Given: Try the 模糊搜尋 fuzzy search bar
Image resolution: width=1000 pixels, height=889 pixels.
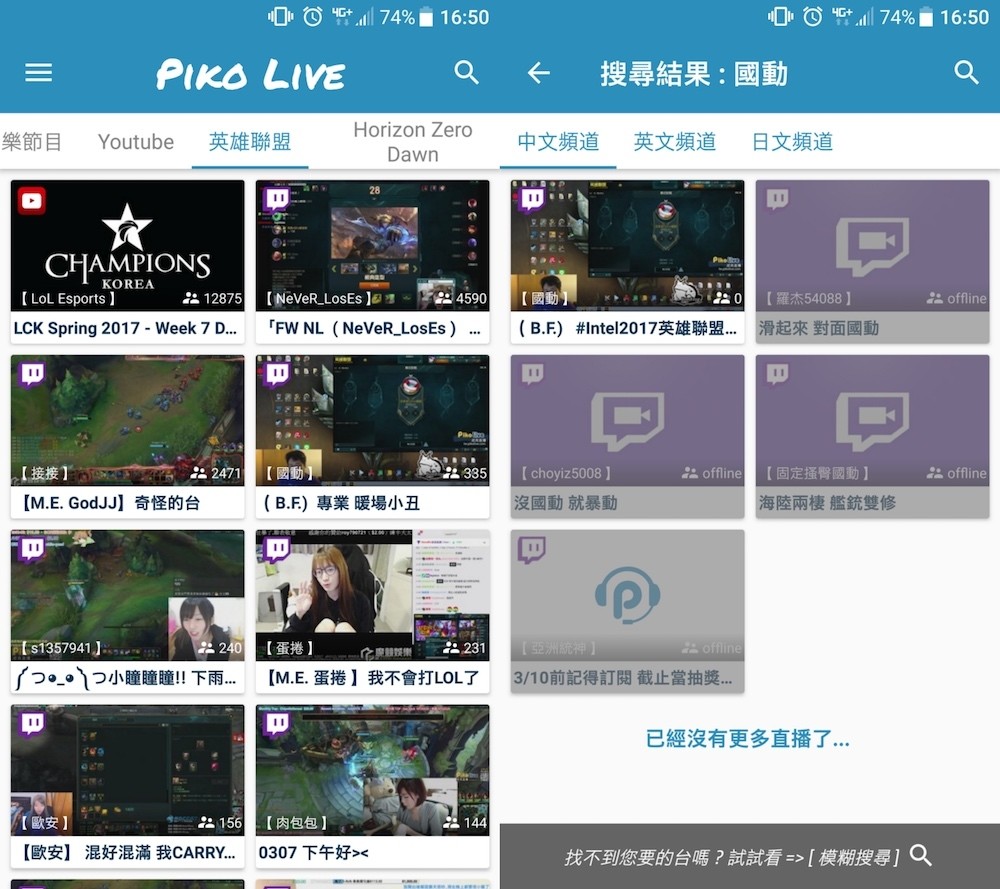Looking at the screenshot, I should pos(749,856).
